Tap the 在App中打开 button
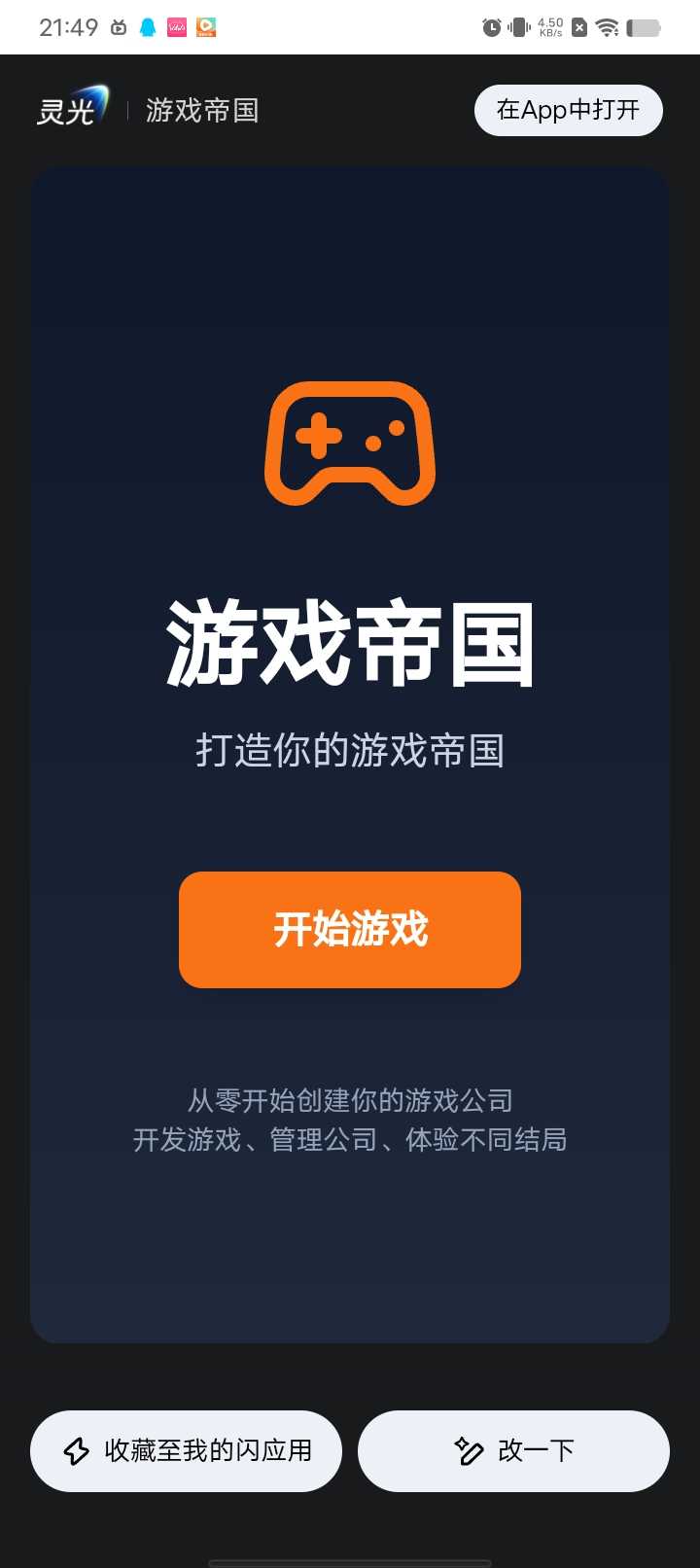 [x=568, y=111]
